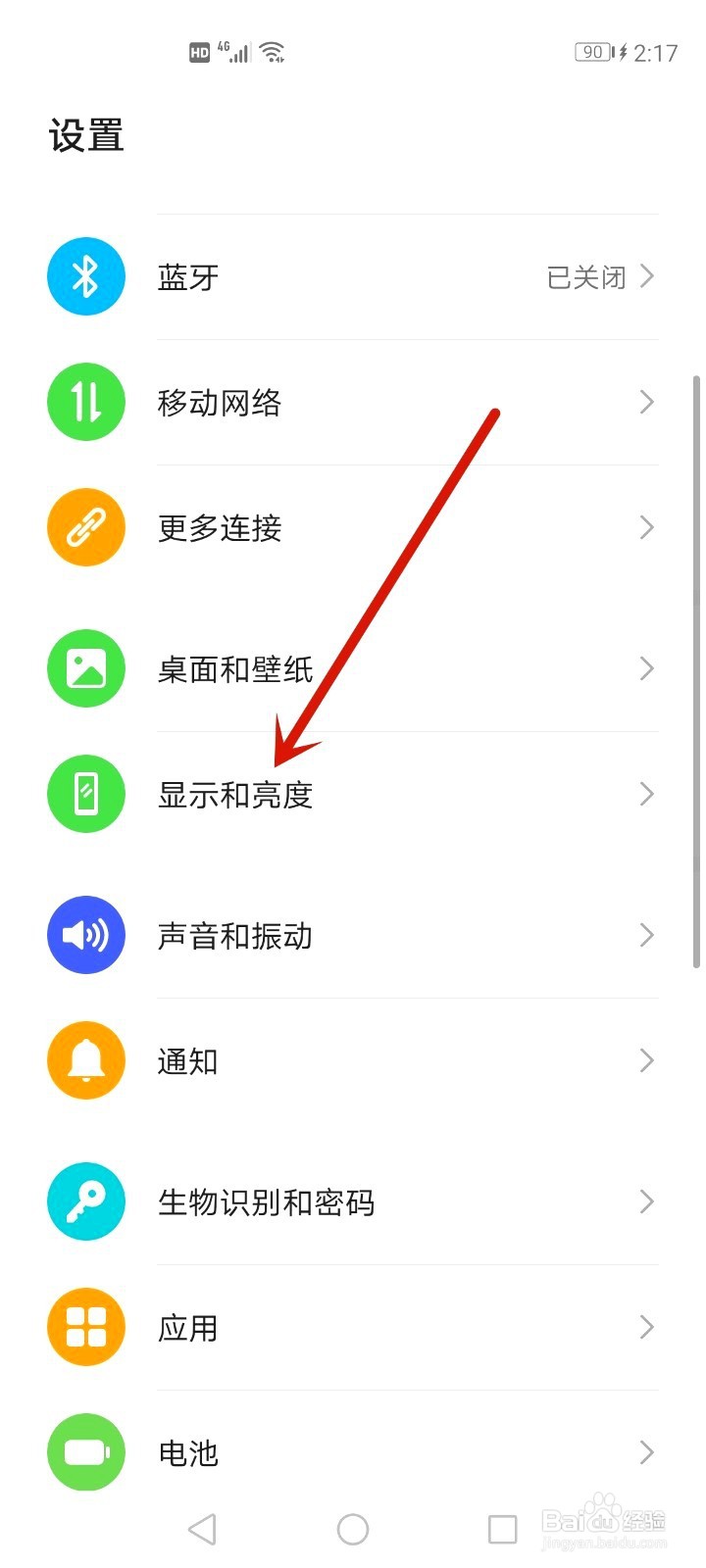Expand the chevron next to 移动网络

point(645,401)
